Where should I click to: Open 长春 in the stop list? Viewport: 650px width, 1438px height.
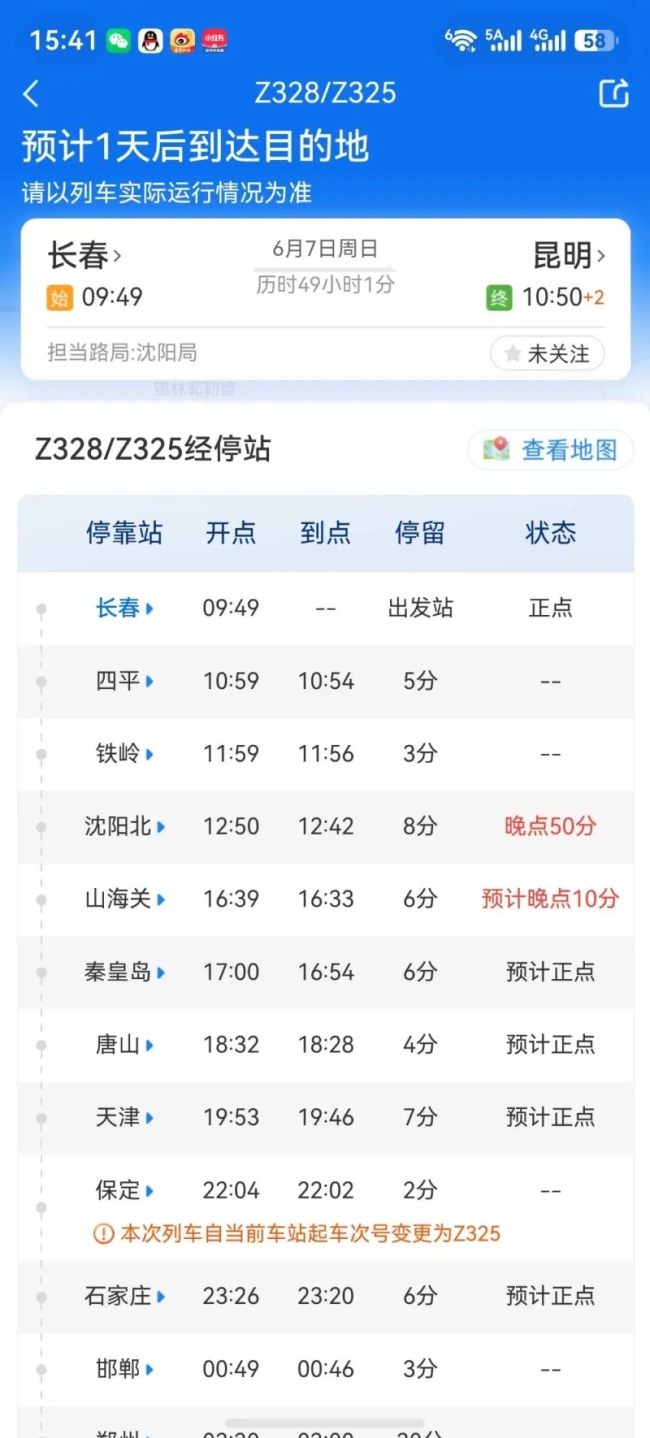point(125,608)
